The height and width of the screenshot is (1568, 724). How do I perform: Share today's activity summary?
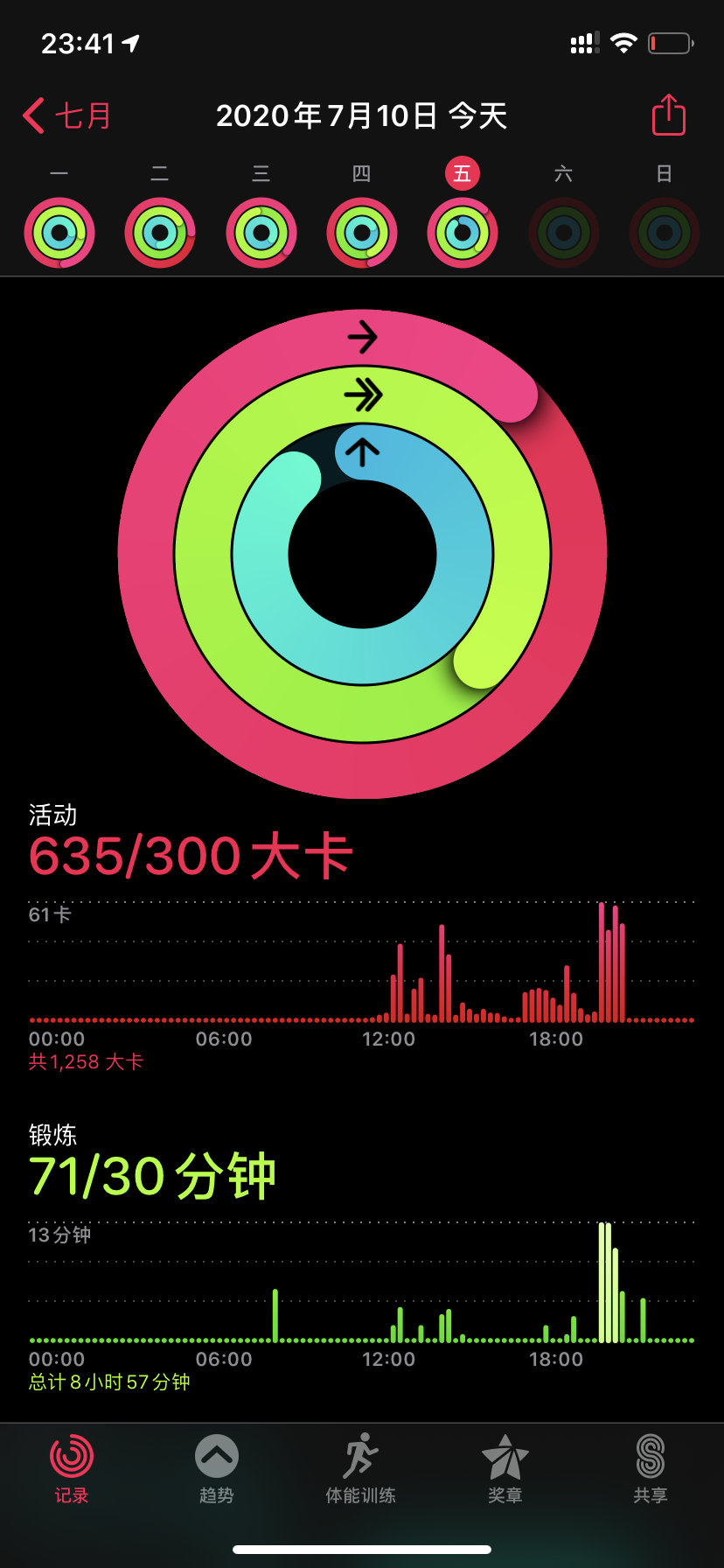click(x=668, y=115)
